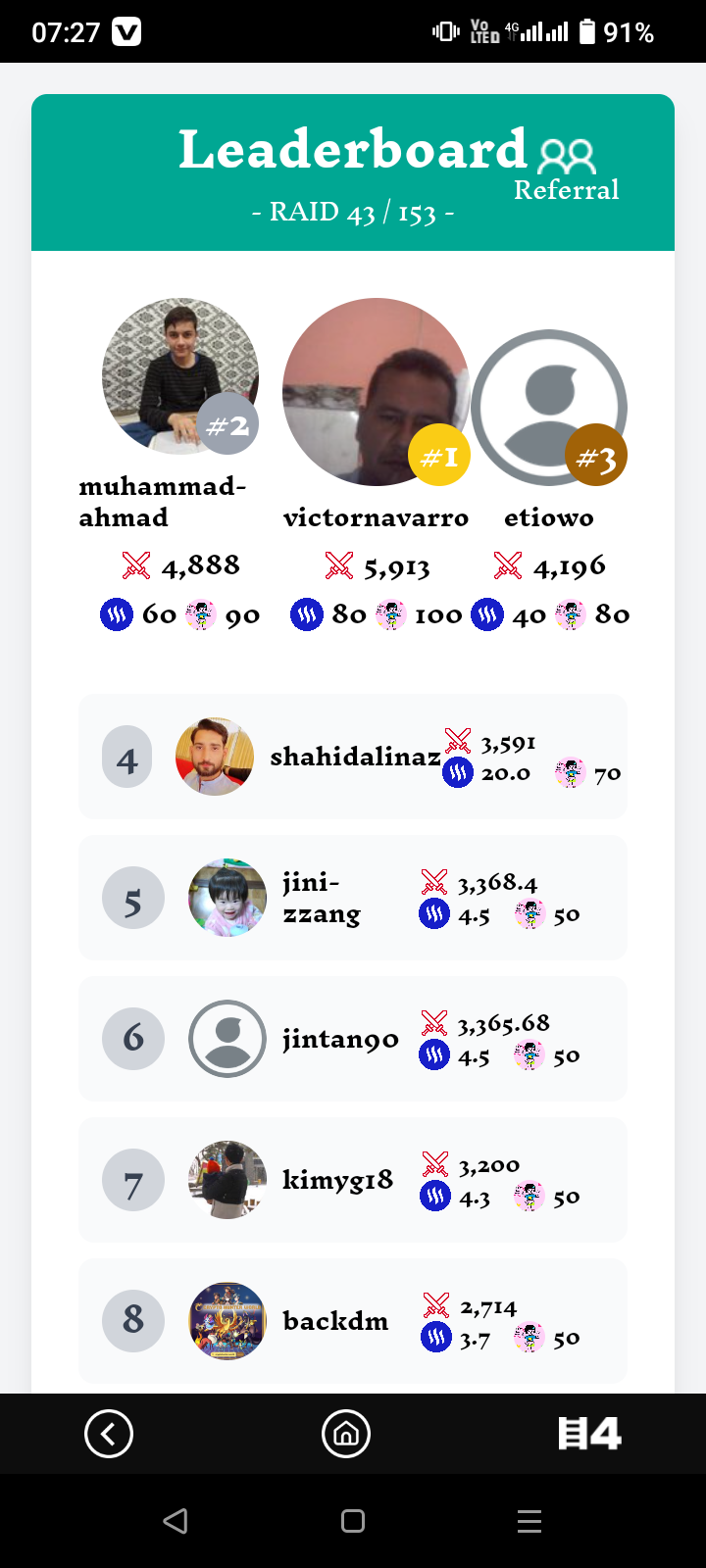Tap the system back triangle
The width and height of the screenshot is (706, 1568).
tap(176, 1521)
